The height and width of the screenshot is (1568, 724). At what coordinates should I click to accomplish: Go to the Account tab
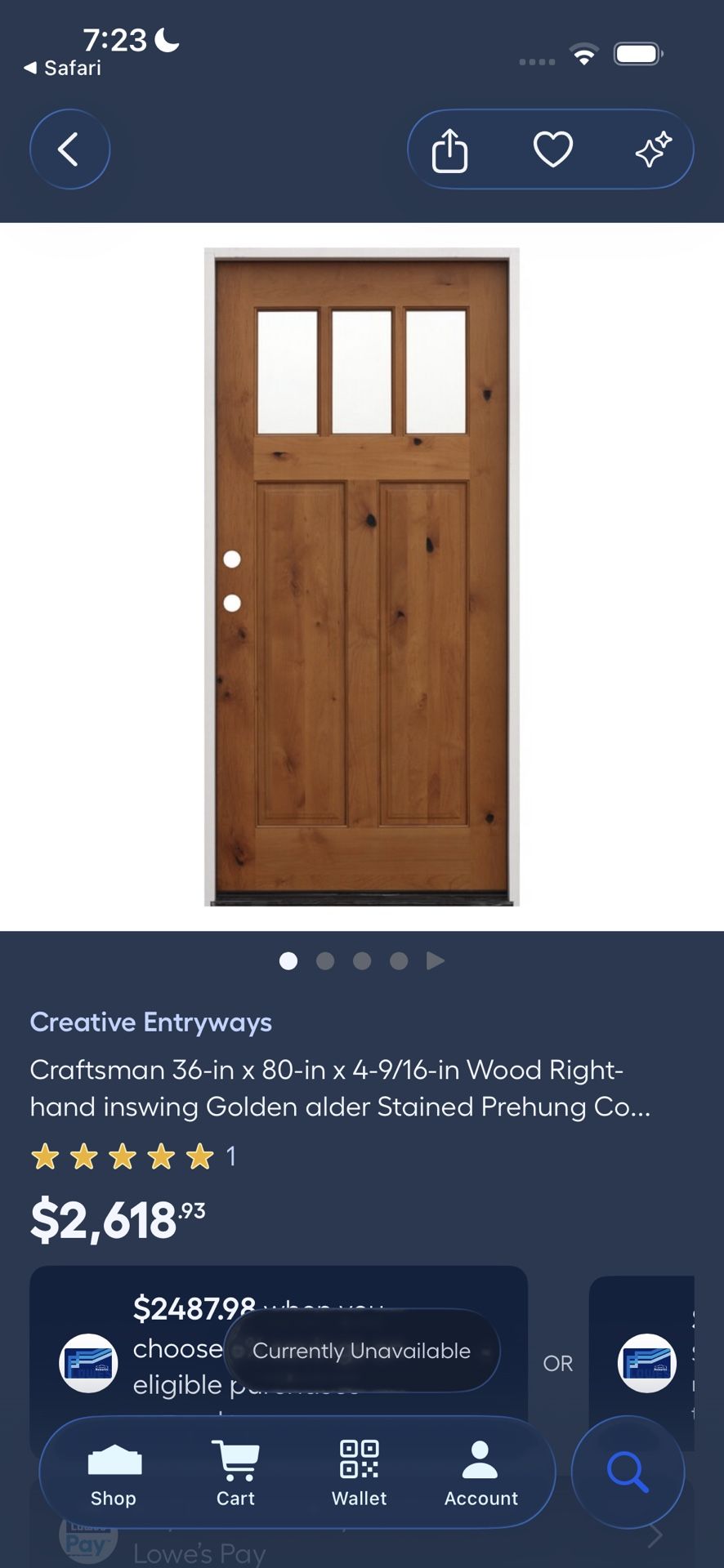[x=480, y=1474]
